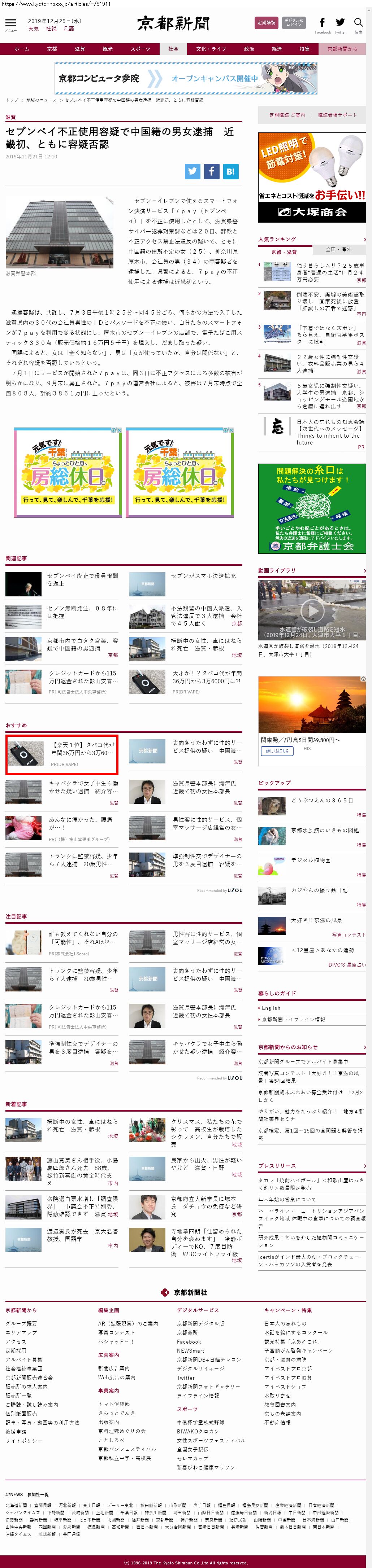Select the 全国・海外 ranking tab
This screenshot has height=1568, width=372.
(338, 249)
